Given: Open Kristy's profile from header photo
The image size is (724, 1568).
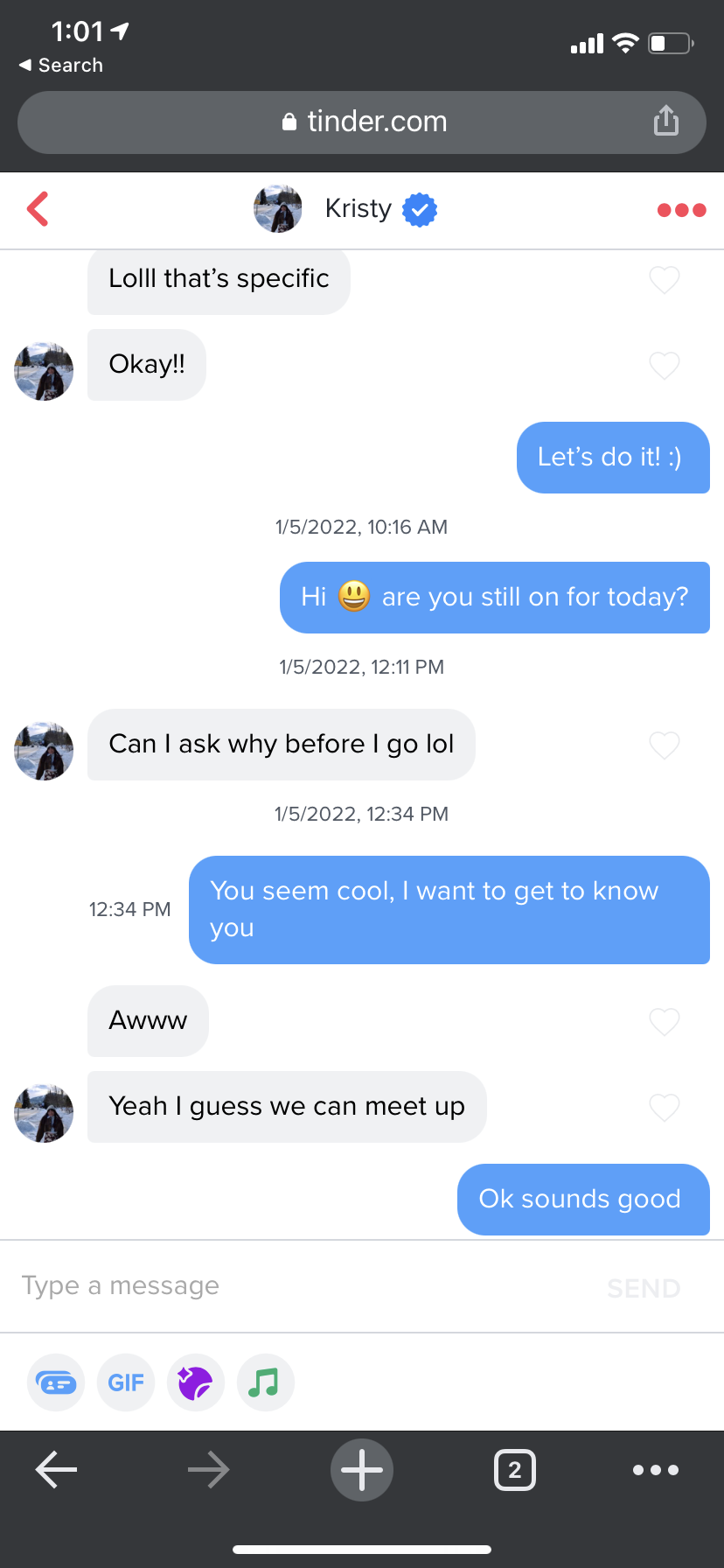Looking at the screenshot, I should (x=277, y=209).
